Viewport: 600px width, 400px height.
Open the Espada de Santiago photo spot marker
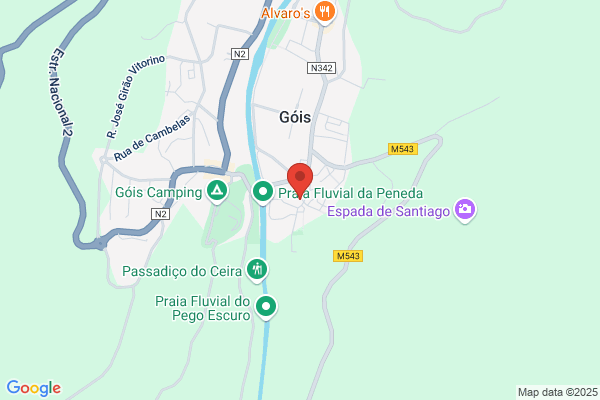pyautogui.click(x=465, y=209)
